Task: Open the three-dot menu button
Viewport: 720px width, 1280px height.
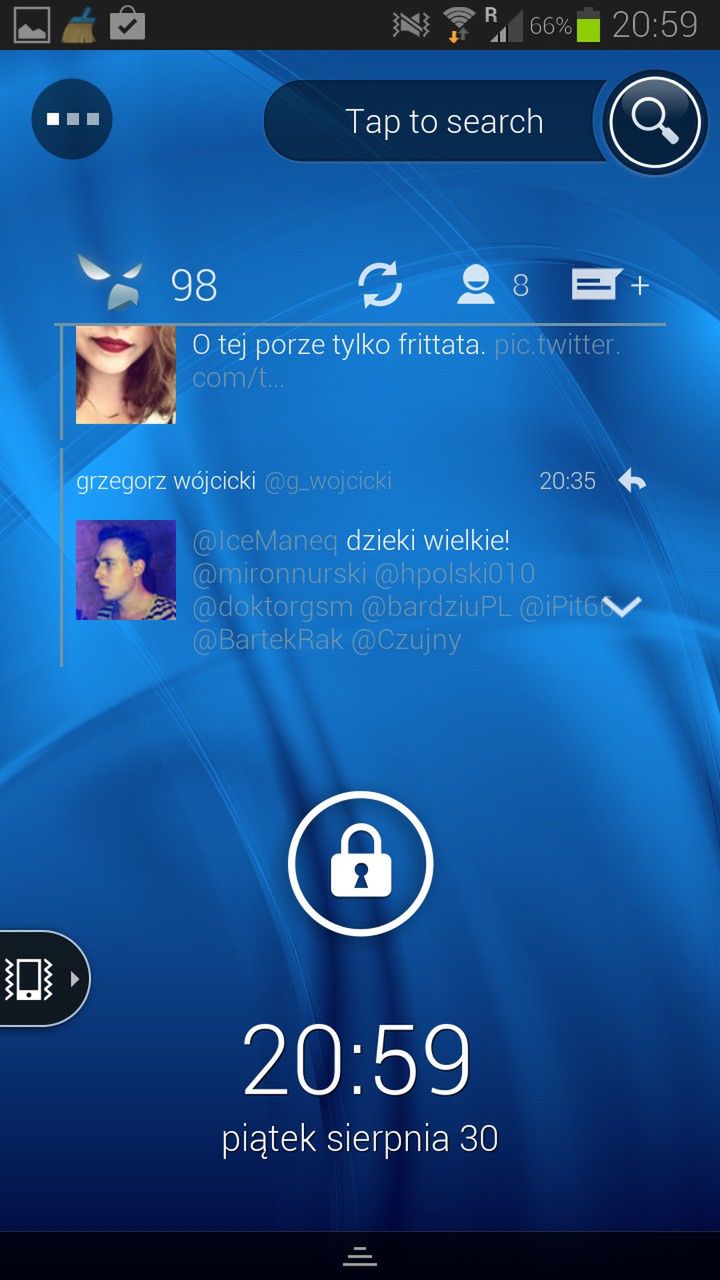Action: click(72, 119)
